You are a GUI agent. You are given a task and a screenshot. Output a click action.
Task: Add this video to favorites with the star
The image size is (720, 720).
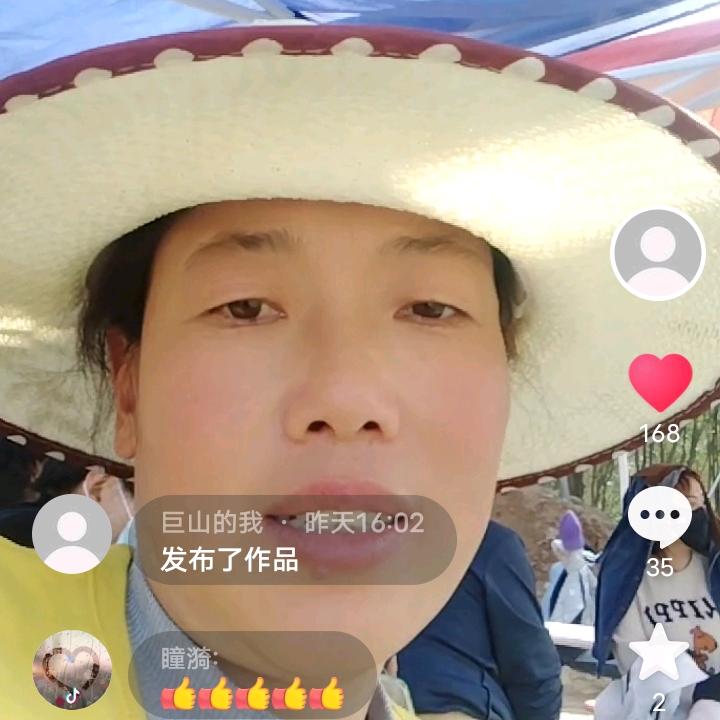659,652
